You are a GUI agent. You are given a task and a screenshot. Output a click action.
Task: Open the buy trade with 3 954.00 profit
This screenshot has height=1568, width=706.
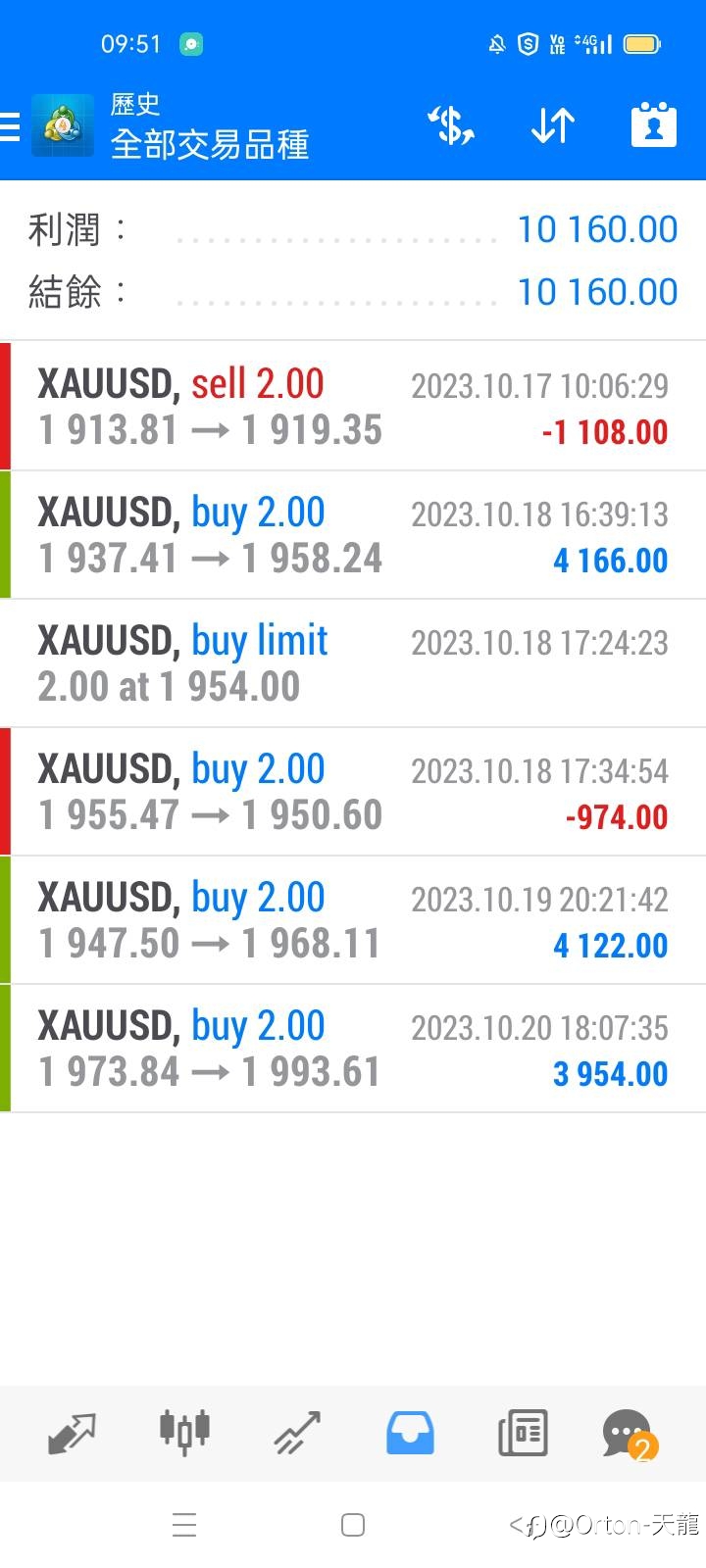[353, 1049]
